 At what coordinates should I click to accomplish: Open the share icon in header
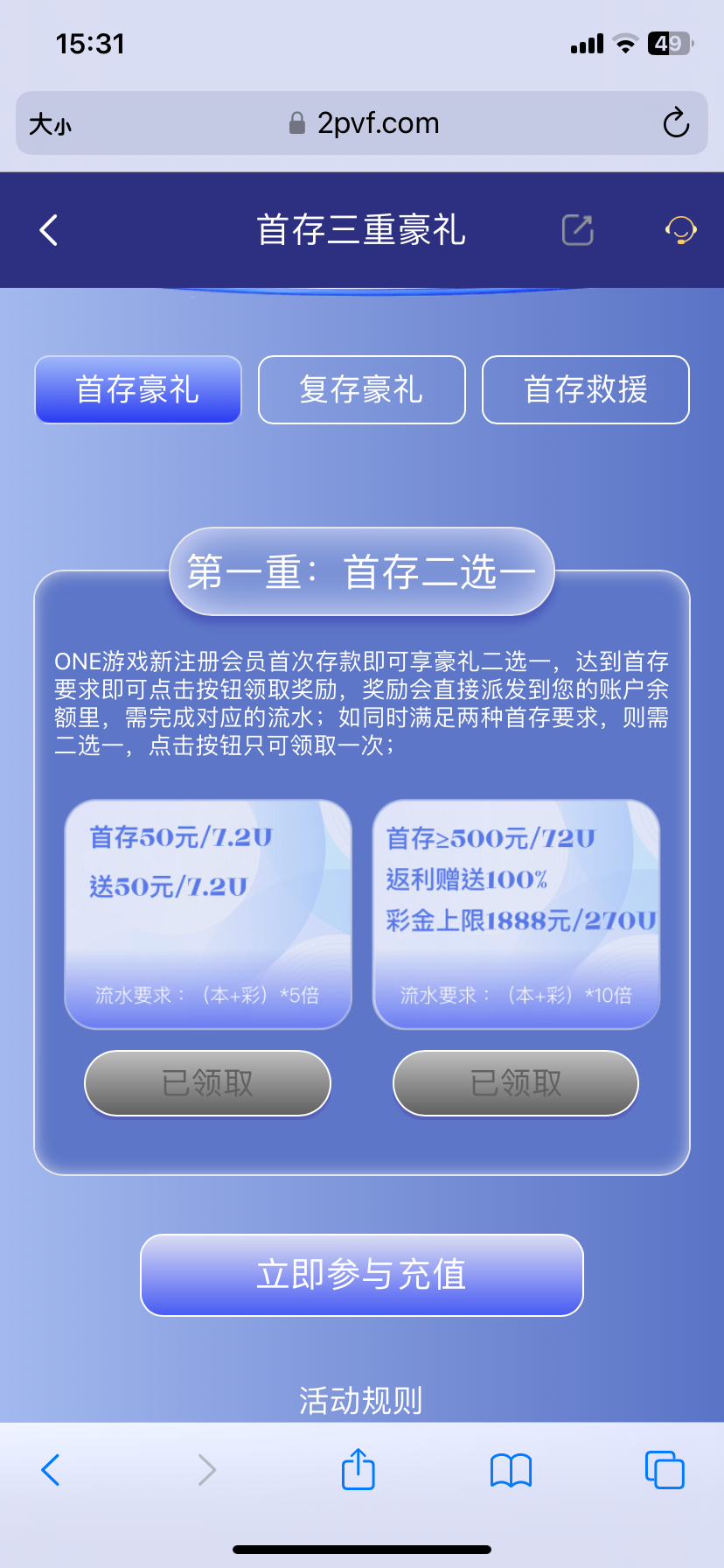(x=577, y=230)
